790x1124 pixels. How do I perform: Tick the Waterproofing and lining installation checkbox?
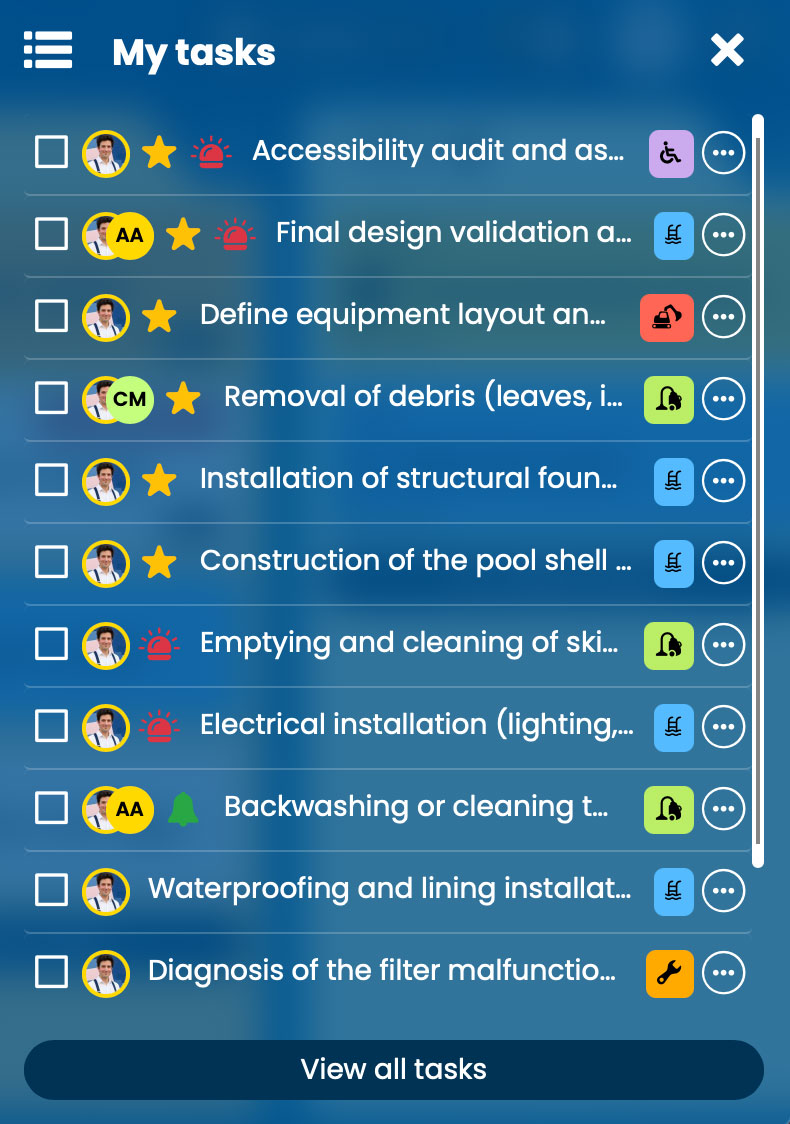tap(51, 889)
